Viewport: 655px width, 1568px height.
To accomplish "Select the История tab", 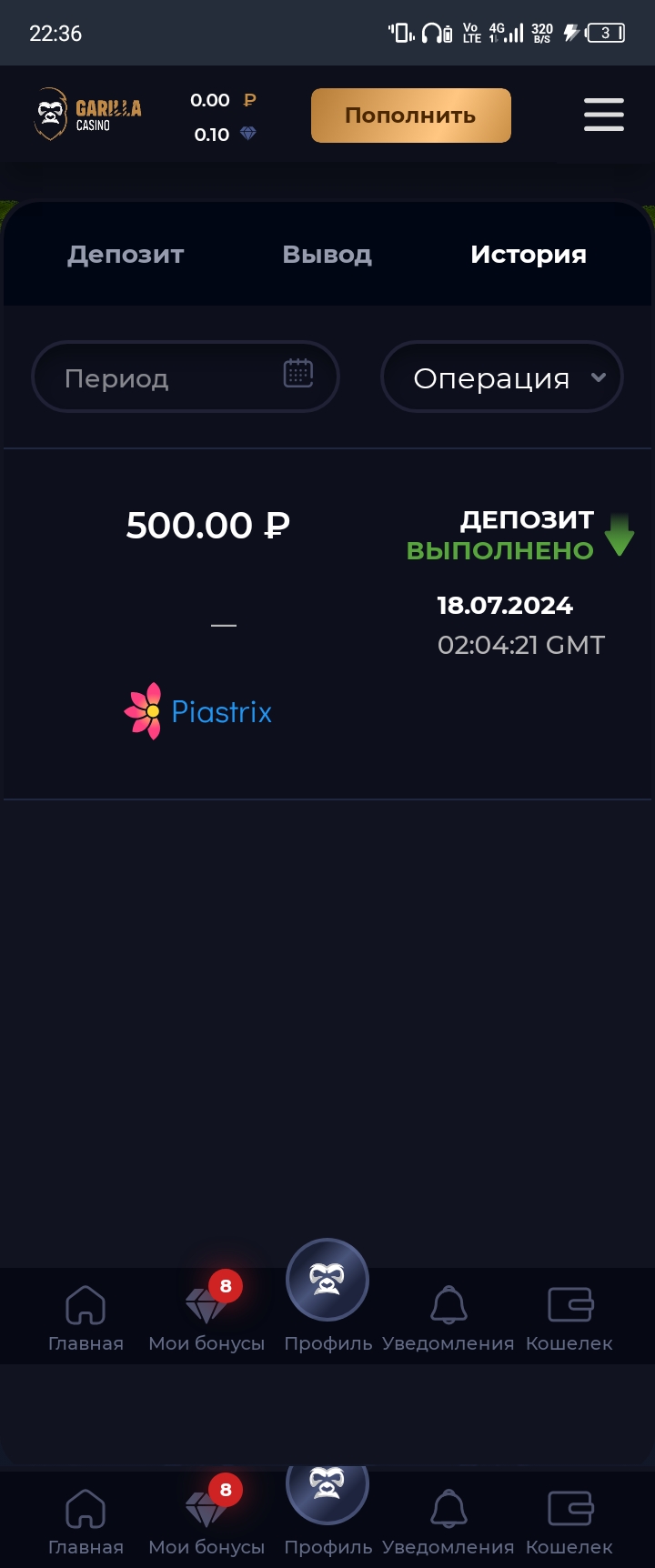I will click(x=529, y=255).
